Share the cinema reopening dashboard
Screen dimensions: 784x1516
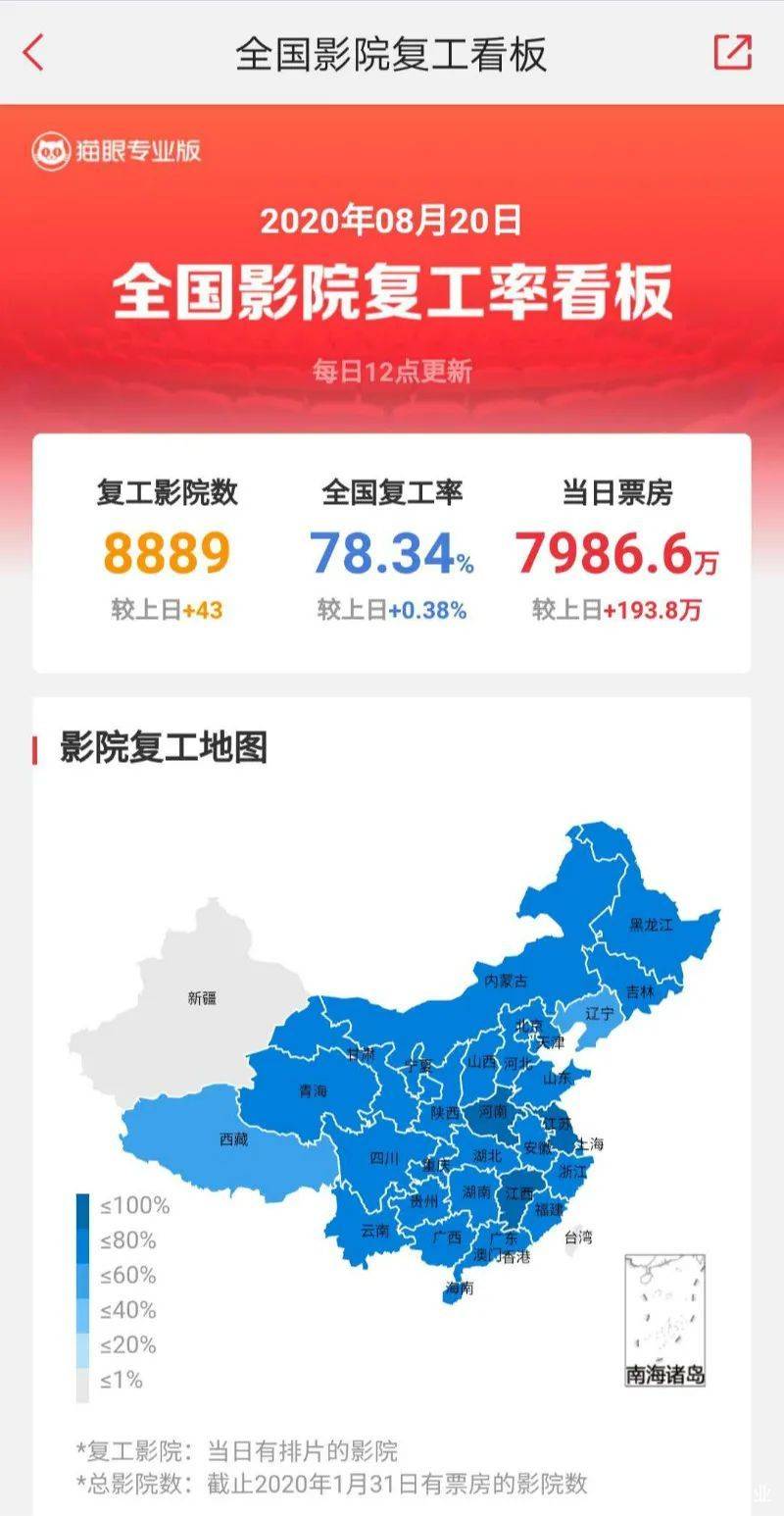(x=732, y=52)
